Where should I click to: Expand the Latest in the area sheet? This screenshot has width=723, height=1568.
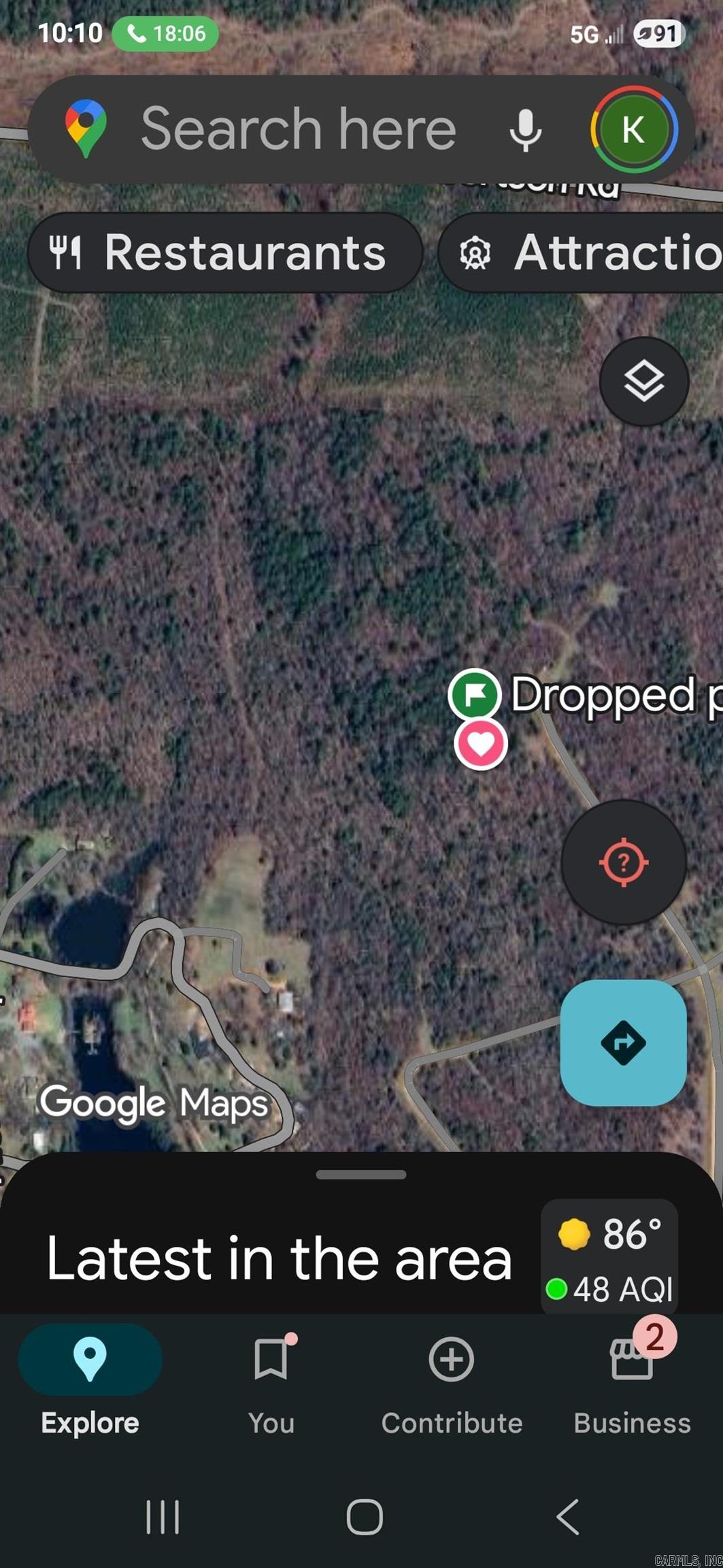[279, 1259]
